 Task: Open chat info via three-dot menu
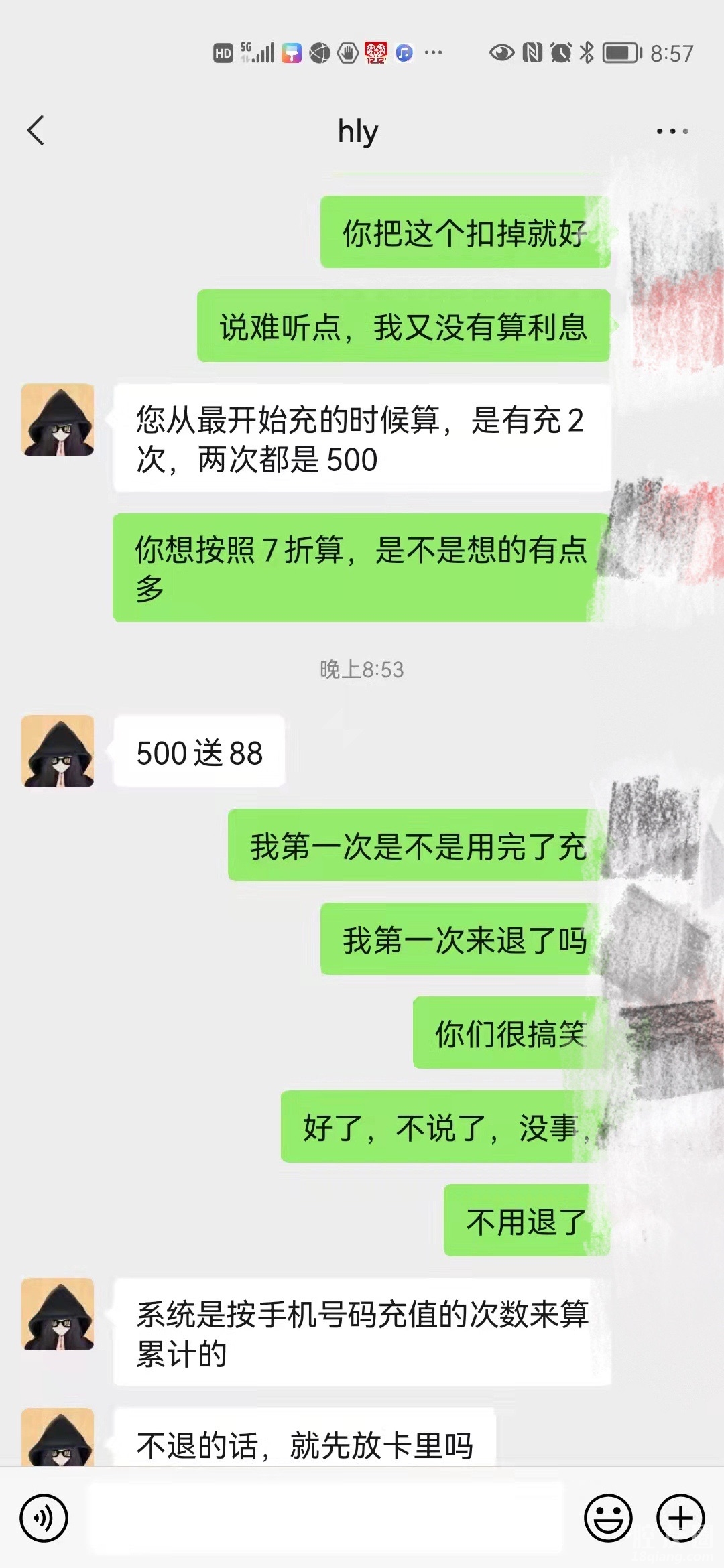pos(672,131)
